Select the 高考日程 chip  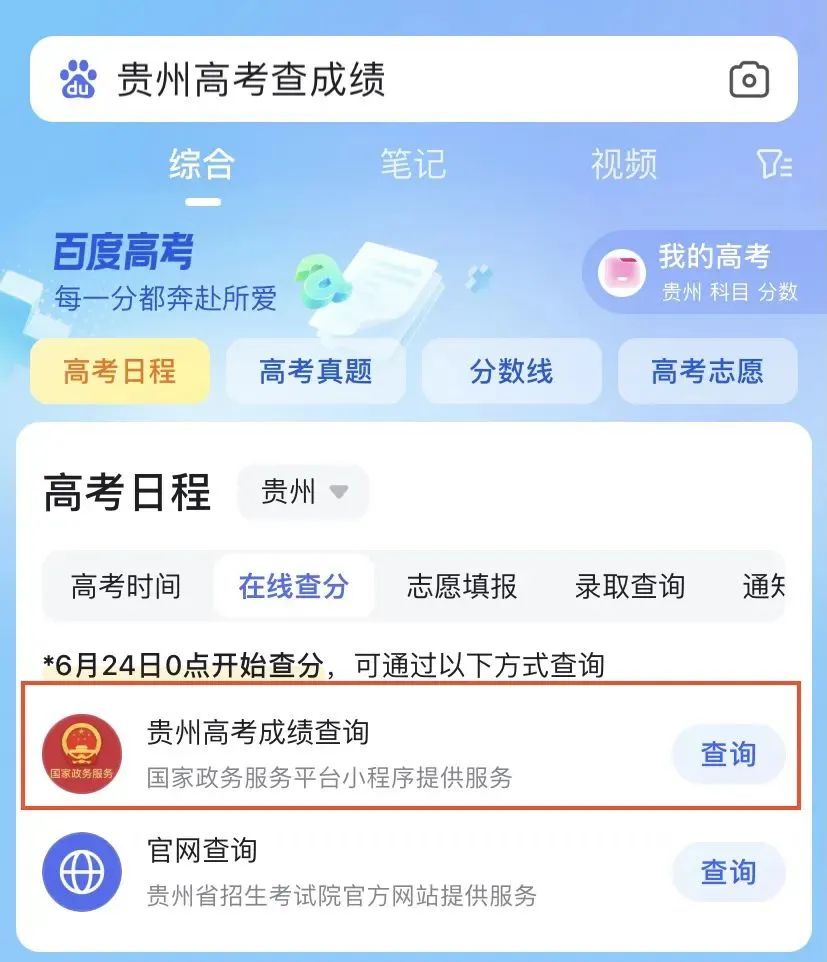pos(120,372)
